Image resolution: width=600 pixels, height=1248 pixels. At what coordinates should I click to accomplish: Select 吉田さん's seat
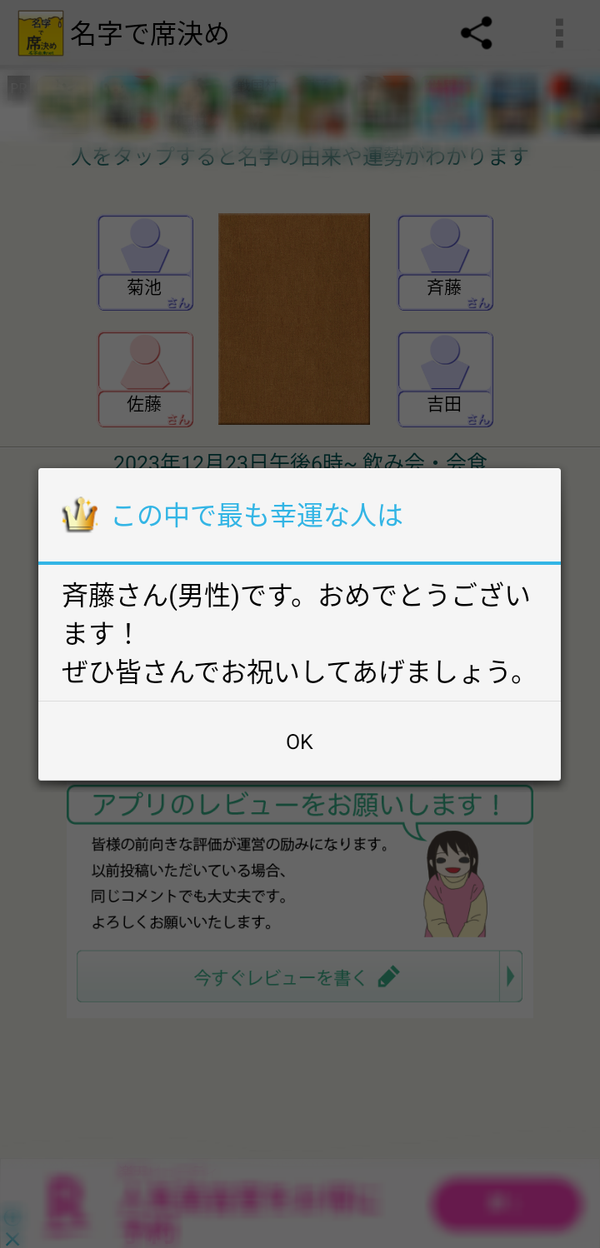[x=445, y=379]
